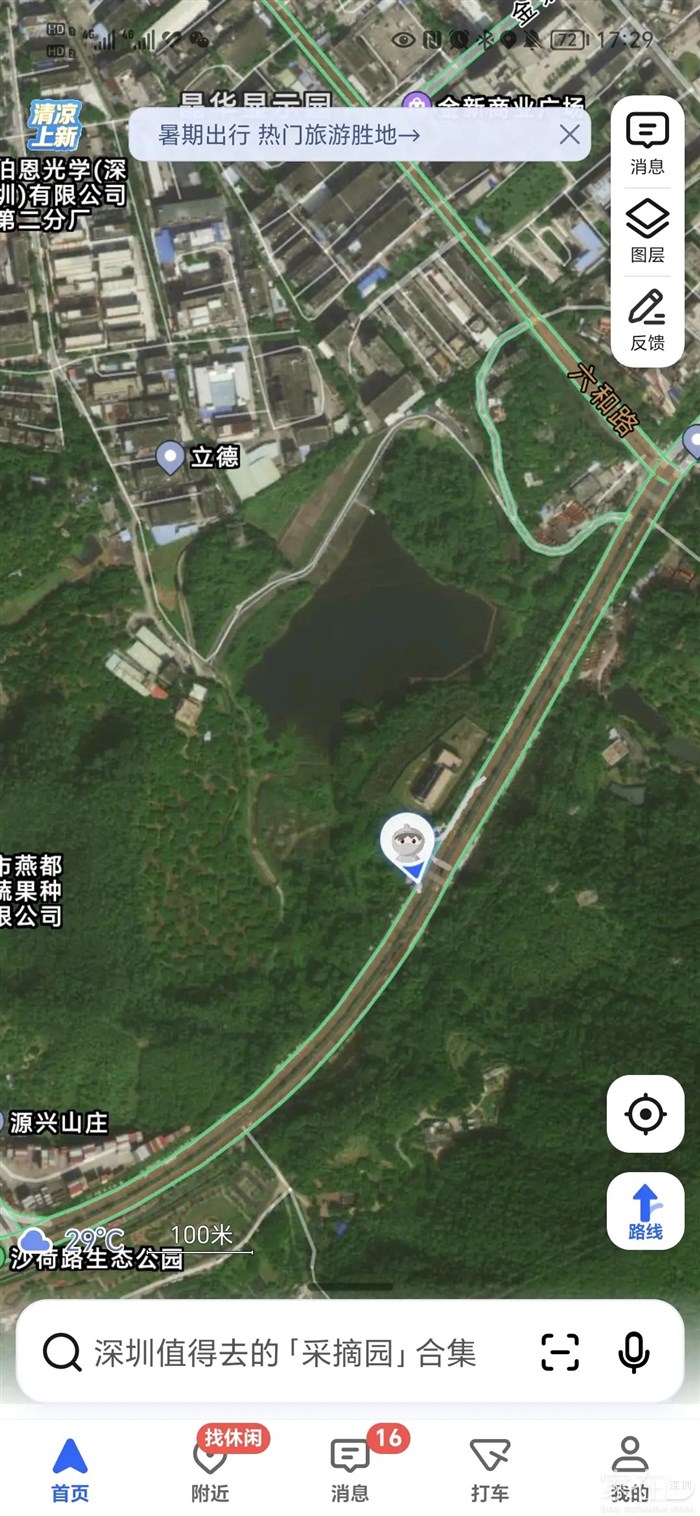Screen dimensions: 700x1516
Task: Start voice search with the microphone
Action: [x=633, y=1352]
